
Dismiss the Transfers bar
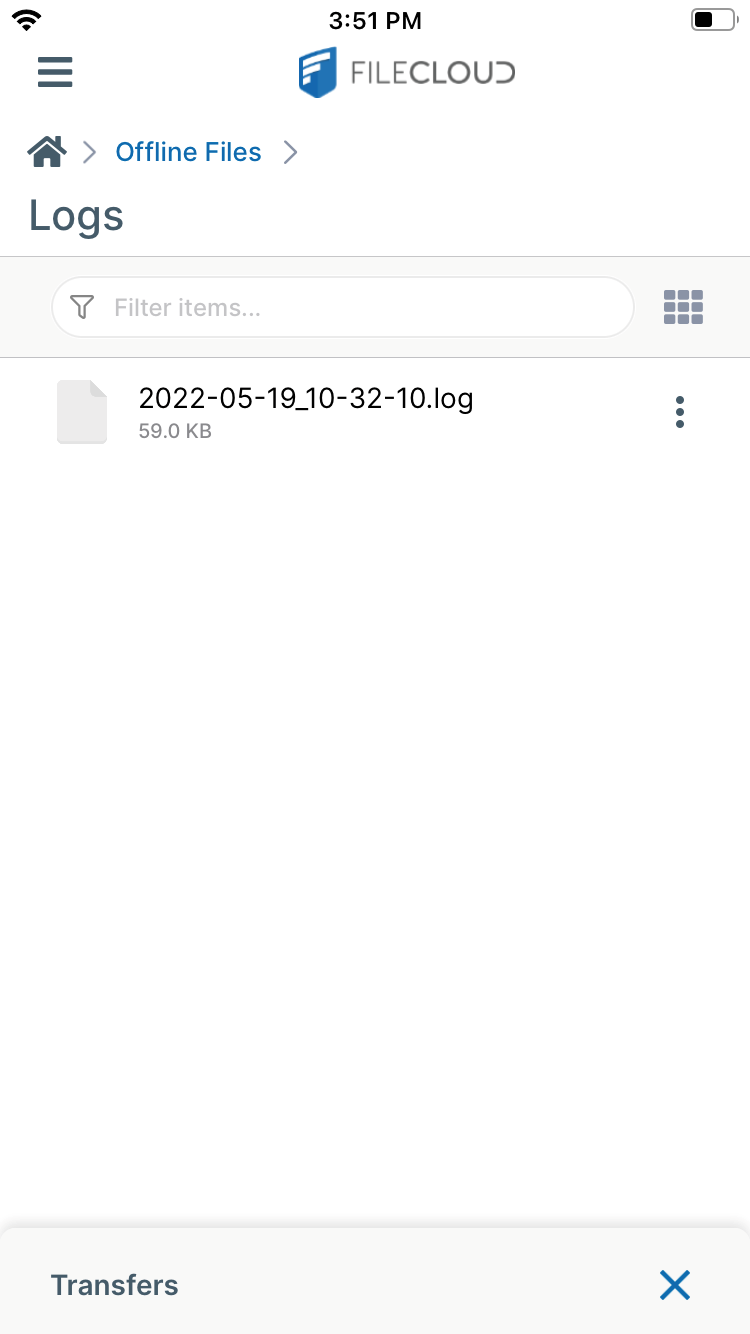(x=674, y=1285)
